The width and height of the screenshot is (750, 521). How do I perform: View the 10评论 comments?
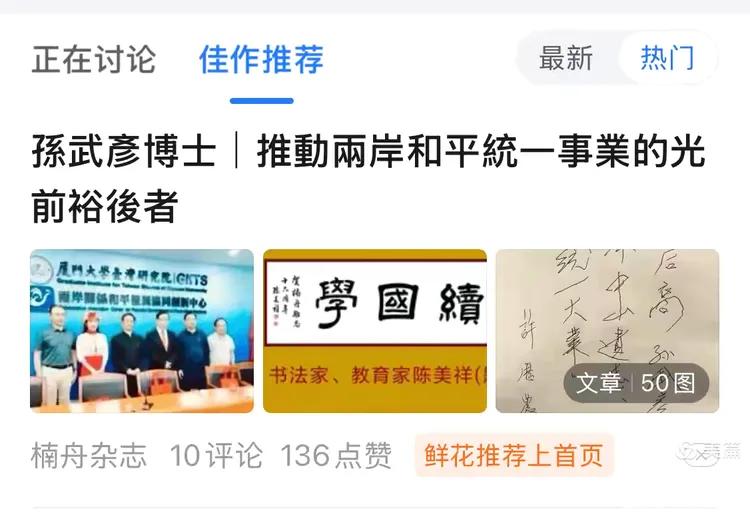coord(216,456)
